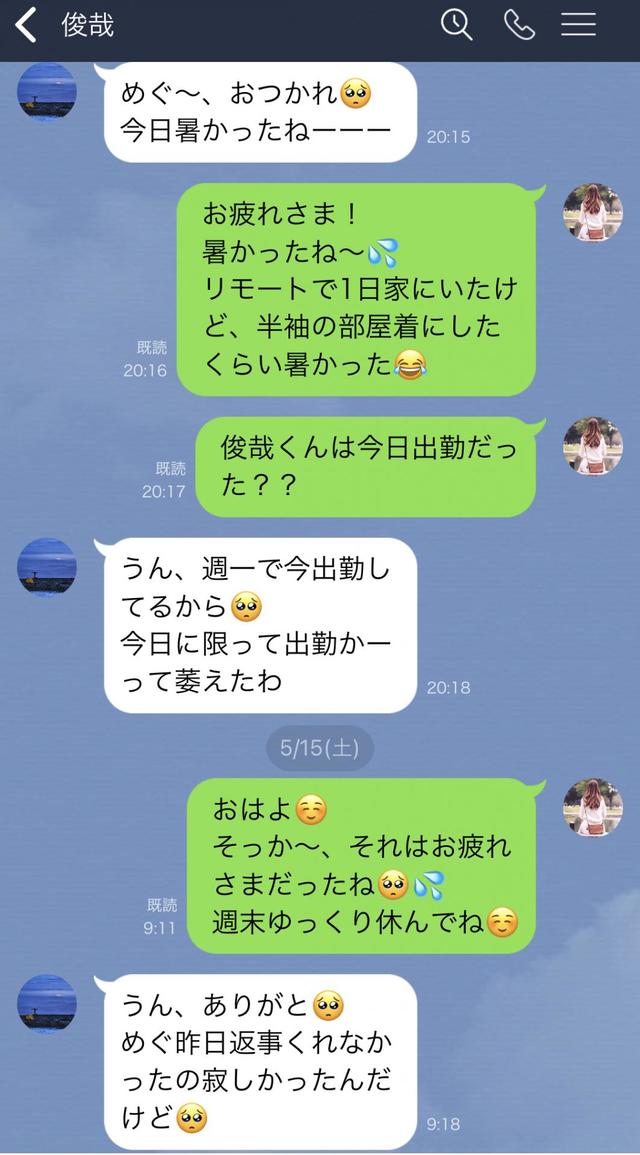Open the chat hamburger menu
The height and width of the screenshot is (1155, 640).
[578, 25]
